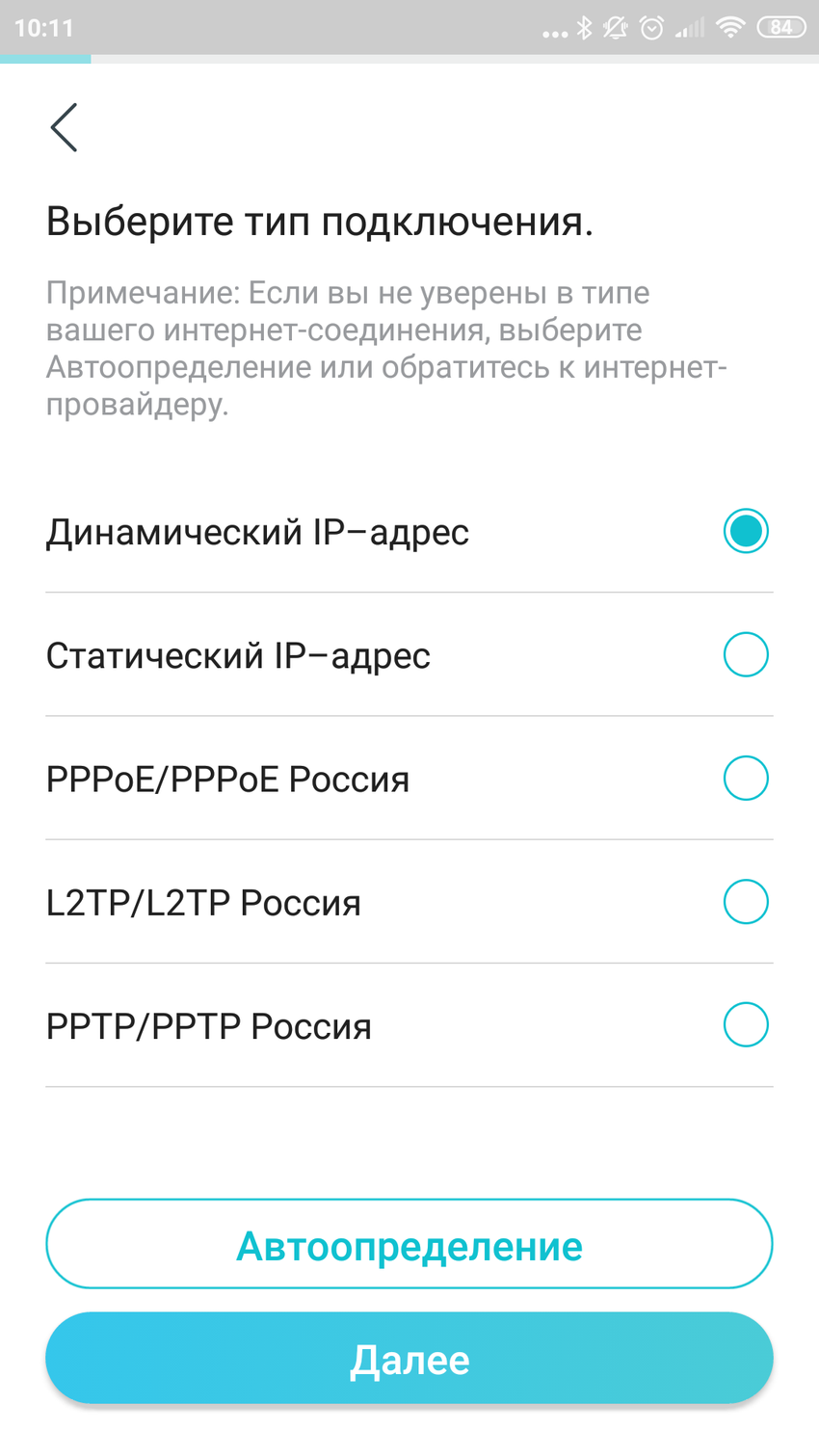
Task: Choose Статический IP-адрес option
Action: (x=745, y=655)
